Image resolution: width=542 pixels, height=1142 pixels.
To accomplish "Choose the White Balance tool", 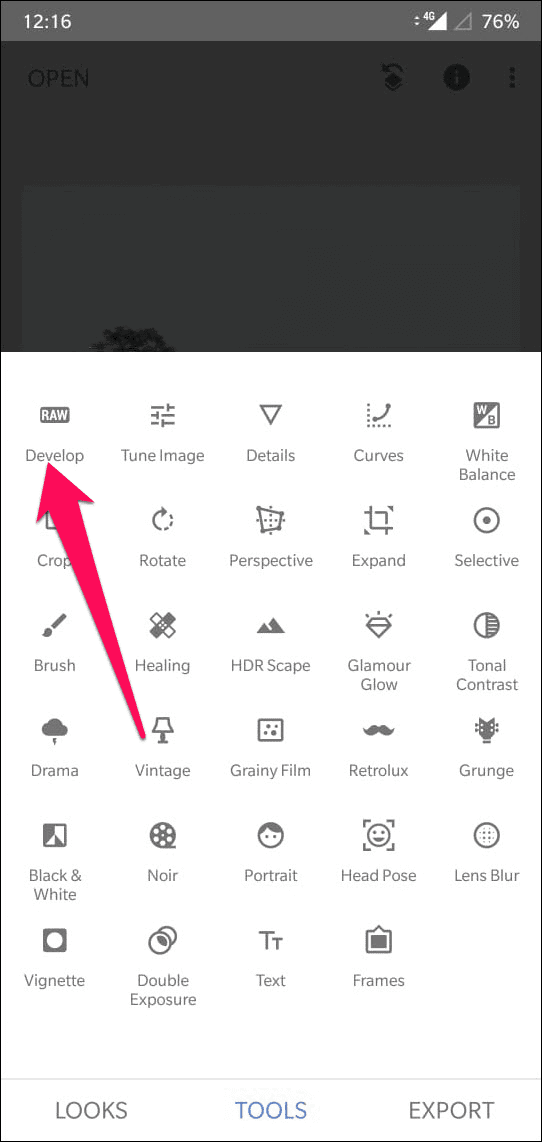I will pyautogui.click(x=487, y=442).
